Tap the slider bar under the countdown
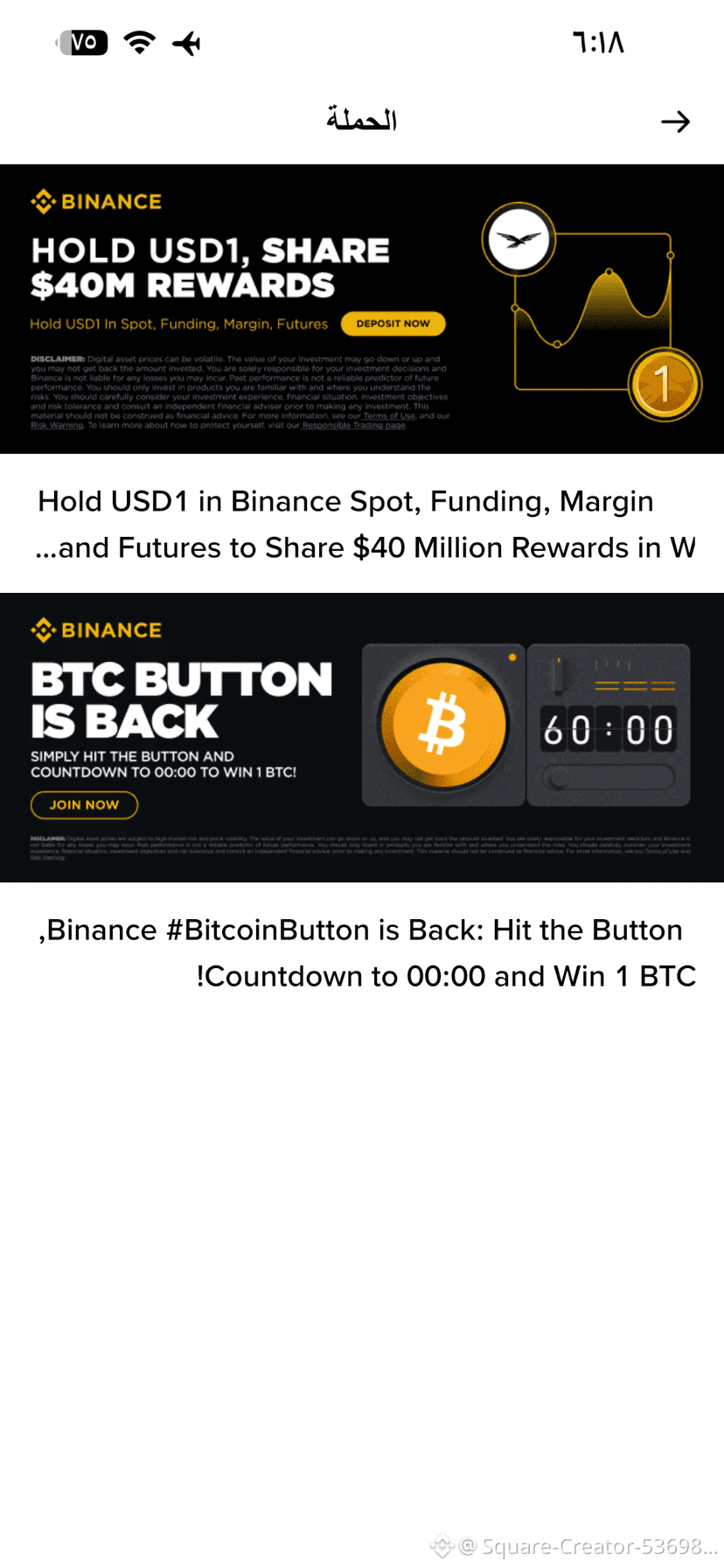This screenshot has height=1568, width=724. (608, 777)
